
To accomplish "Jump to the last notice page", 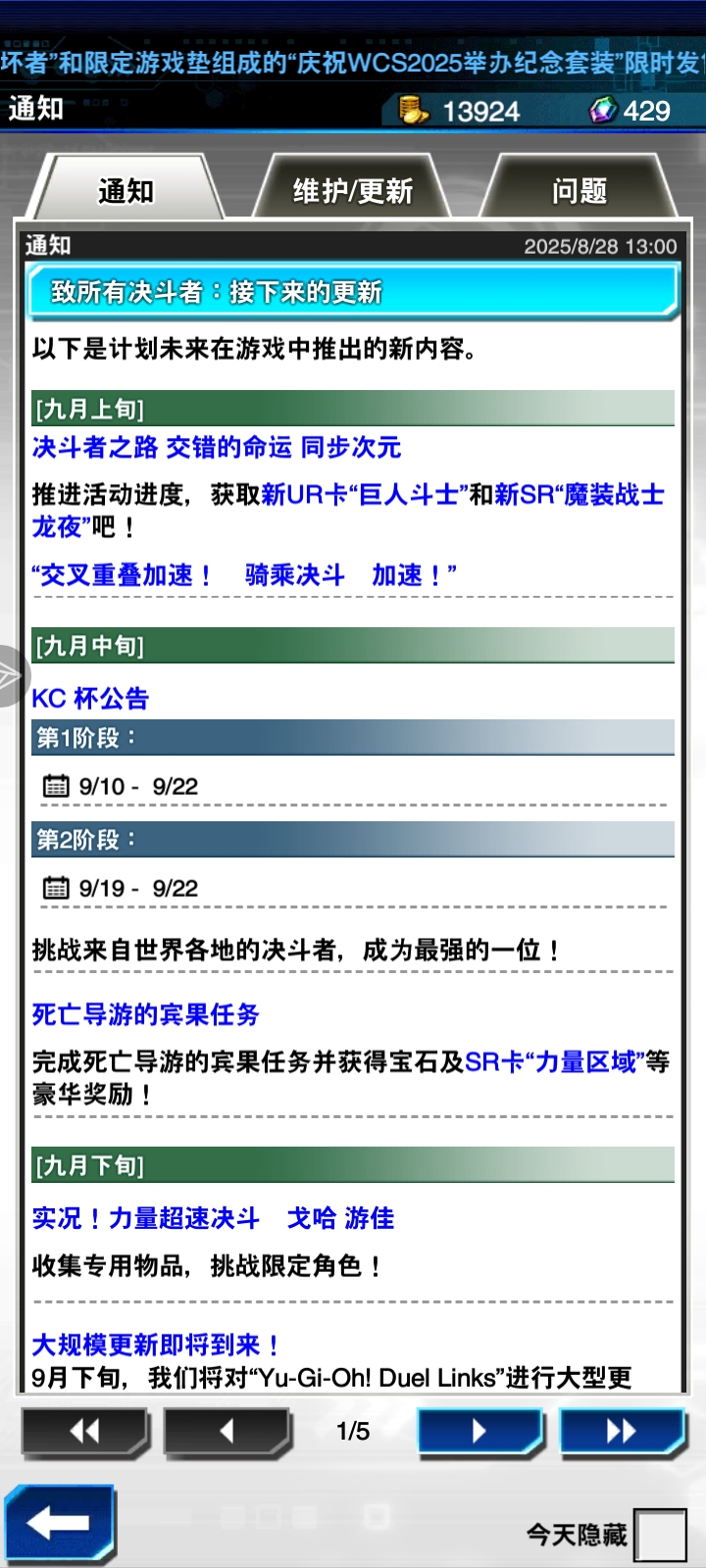I will click(622, 1432).
